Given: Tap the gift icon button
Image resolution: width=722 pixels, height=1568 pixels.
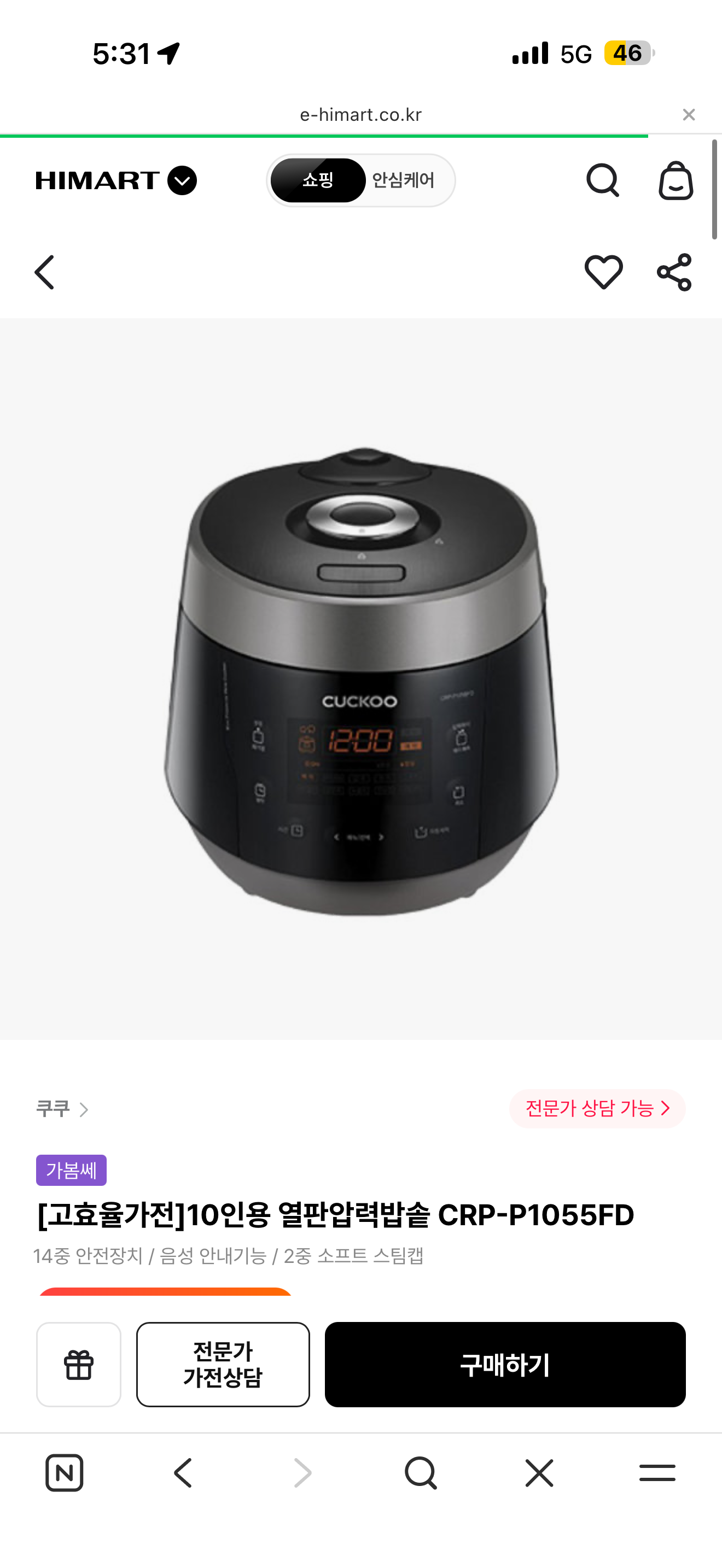Looking at the screenshot, I should (79, 1364).
